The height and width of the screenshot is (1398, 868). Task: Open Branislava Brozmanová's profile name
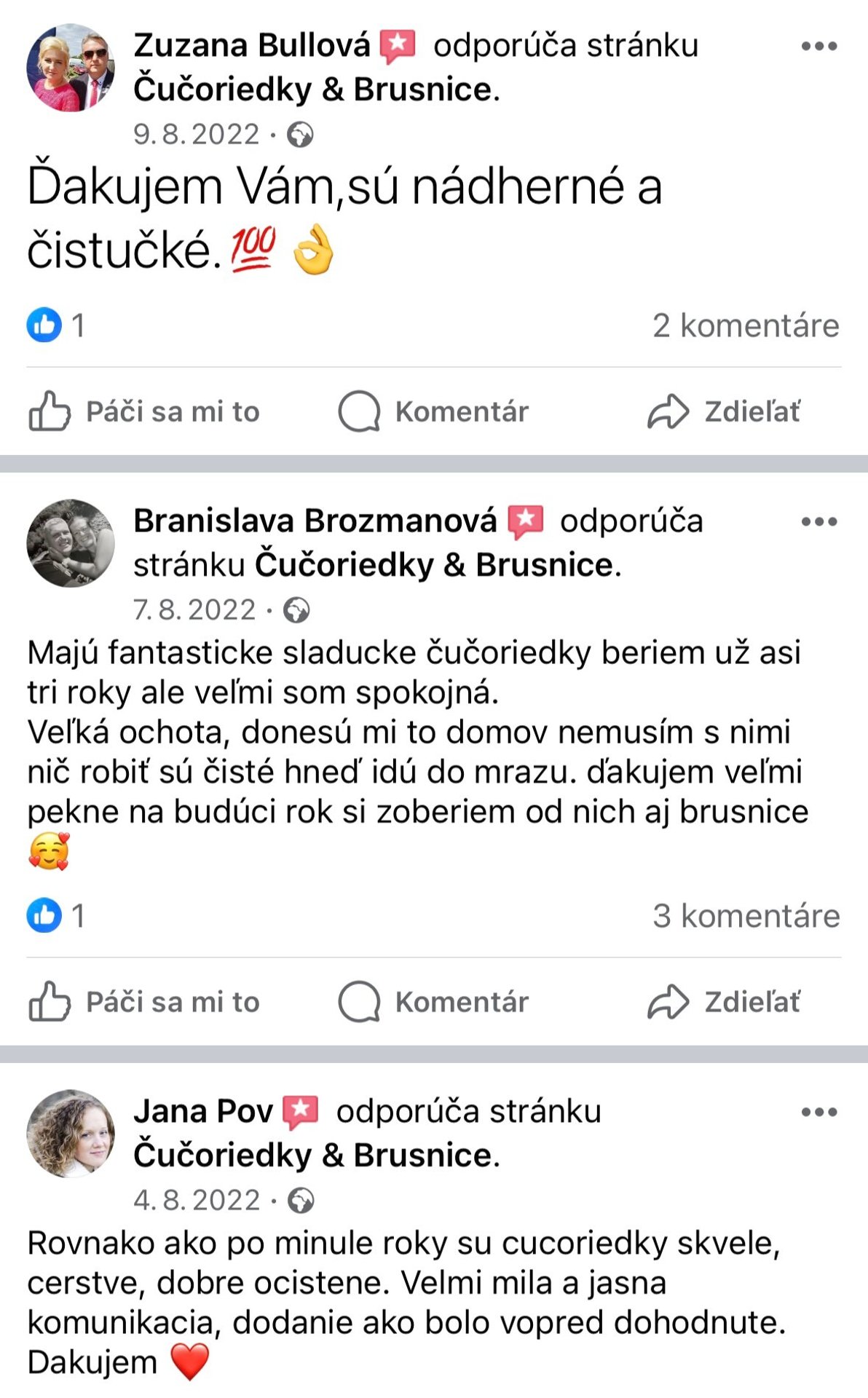click(x=315, y=521)
